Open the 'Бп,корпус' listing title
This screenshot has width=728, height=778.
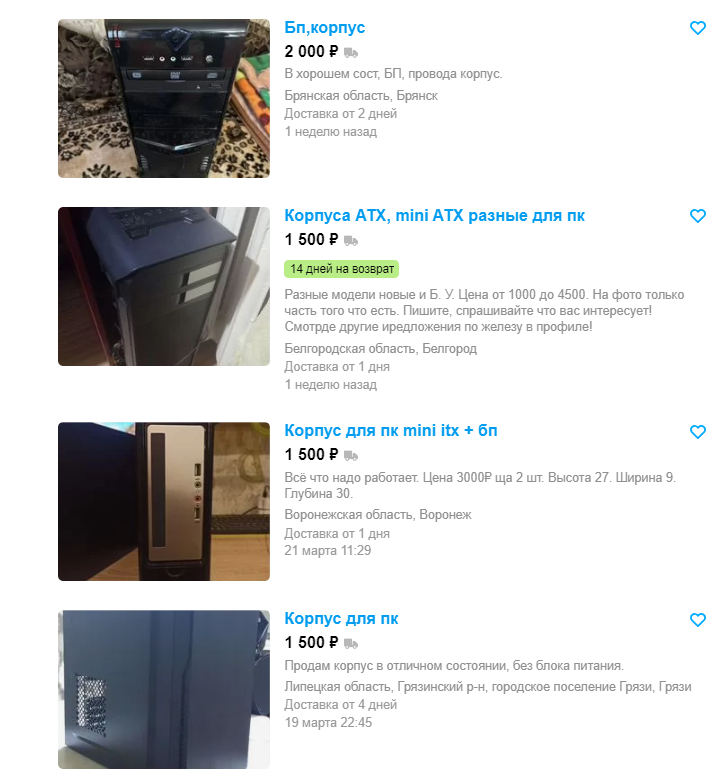coord(325,27)
